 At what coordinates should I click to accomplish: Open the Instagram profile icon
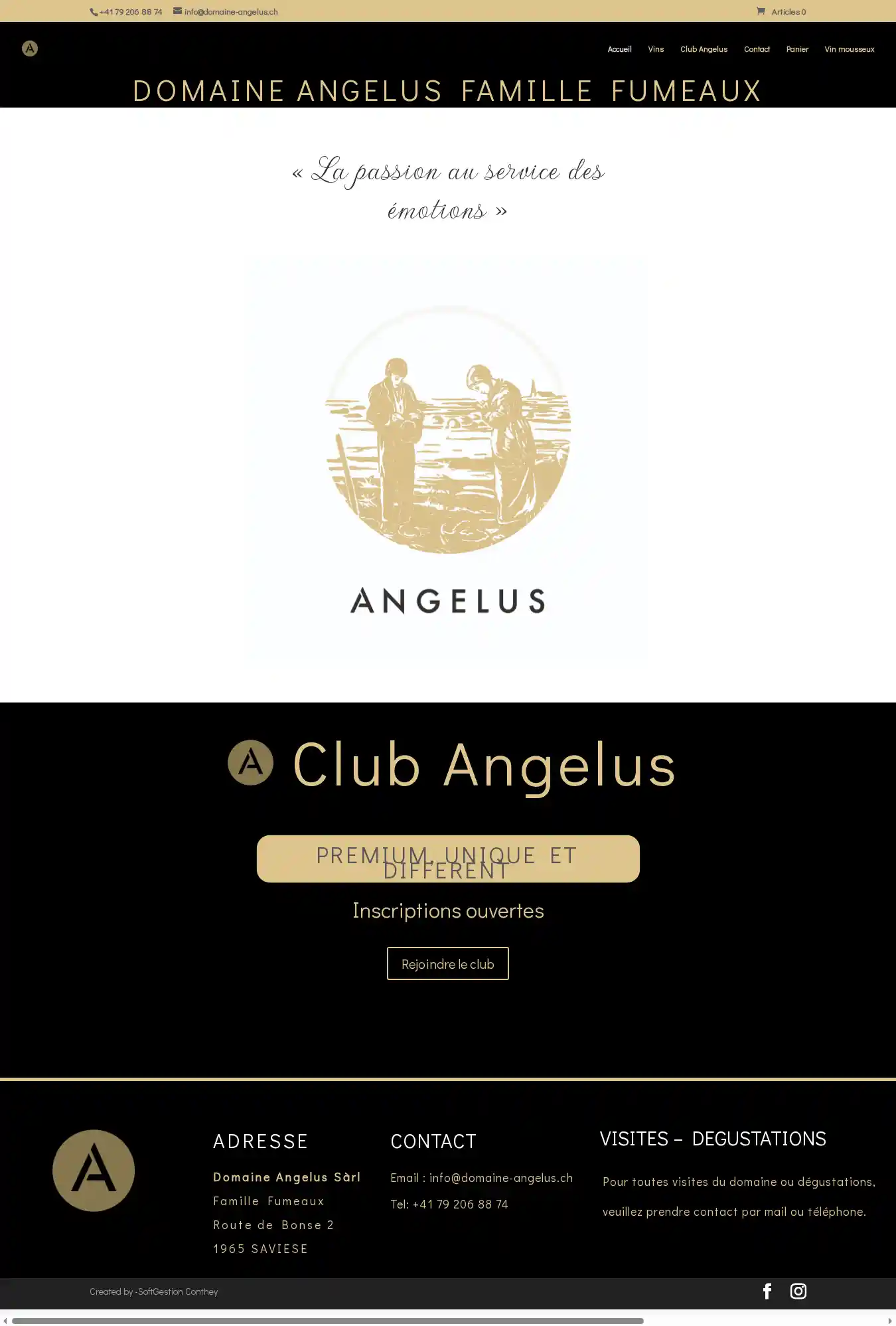pyautogui.click(x=798, y=1291)
